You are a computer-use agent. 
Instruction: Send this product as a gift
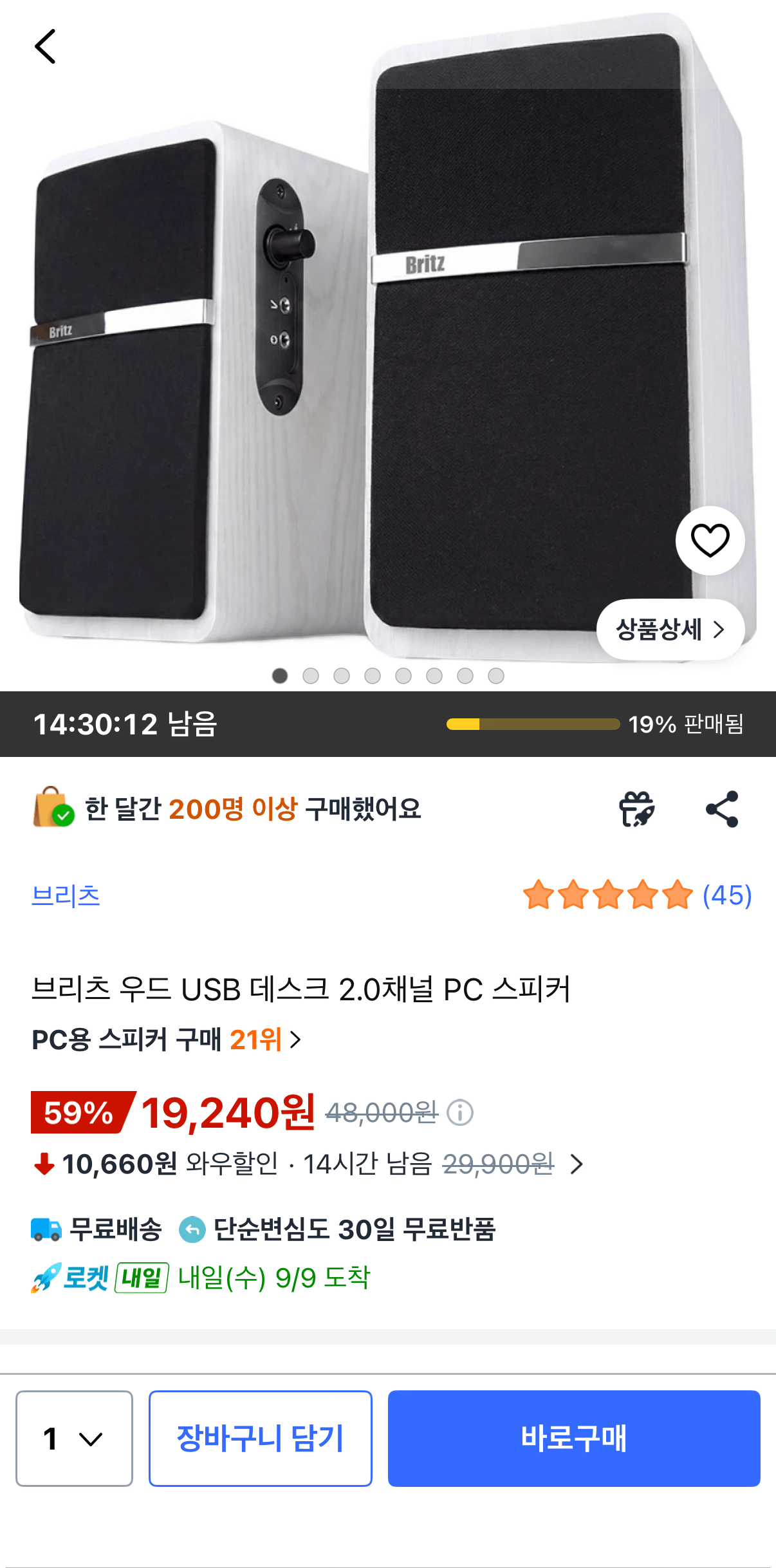(x=636, y=809)
